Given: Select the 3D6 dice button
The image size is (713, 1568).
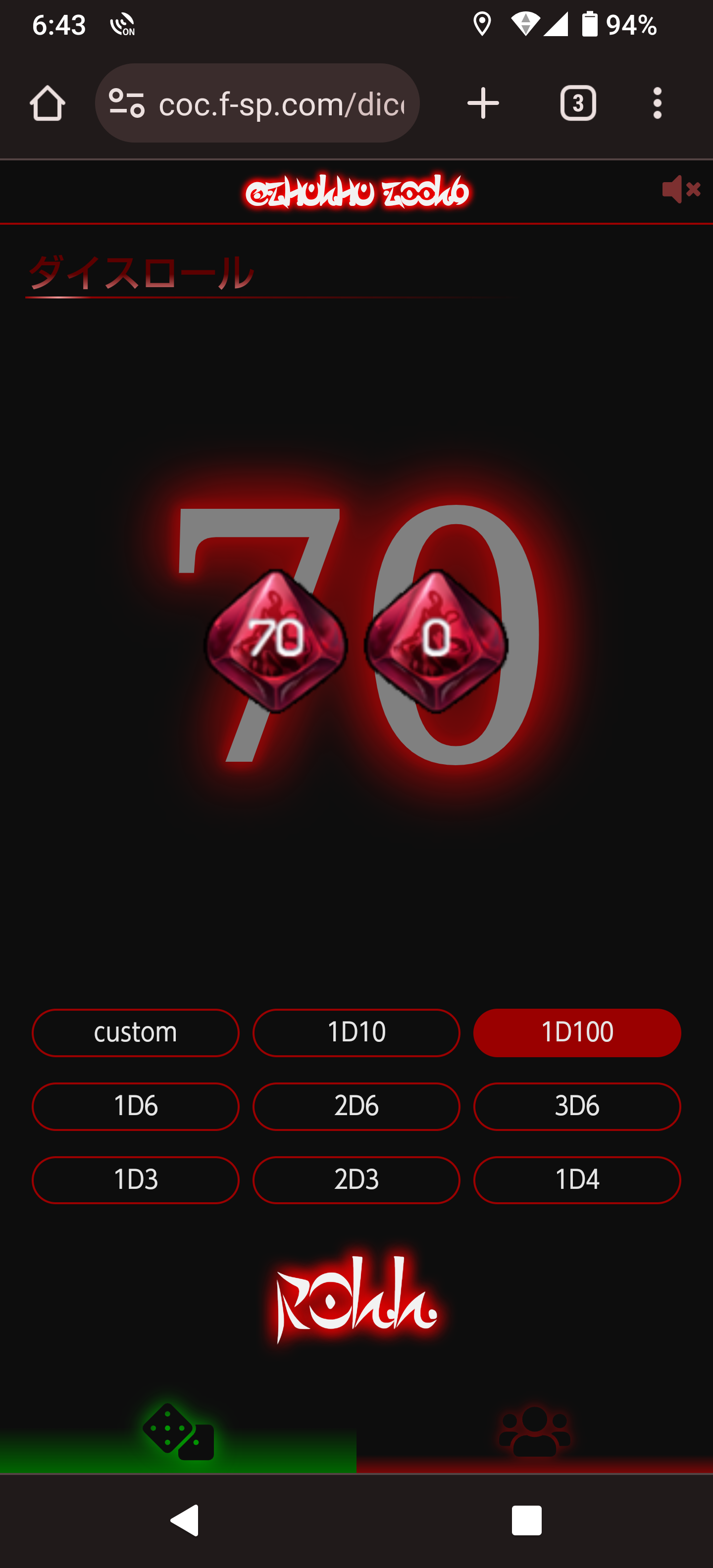Looking at the screenshot, I should [x=577, y=1106].
